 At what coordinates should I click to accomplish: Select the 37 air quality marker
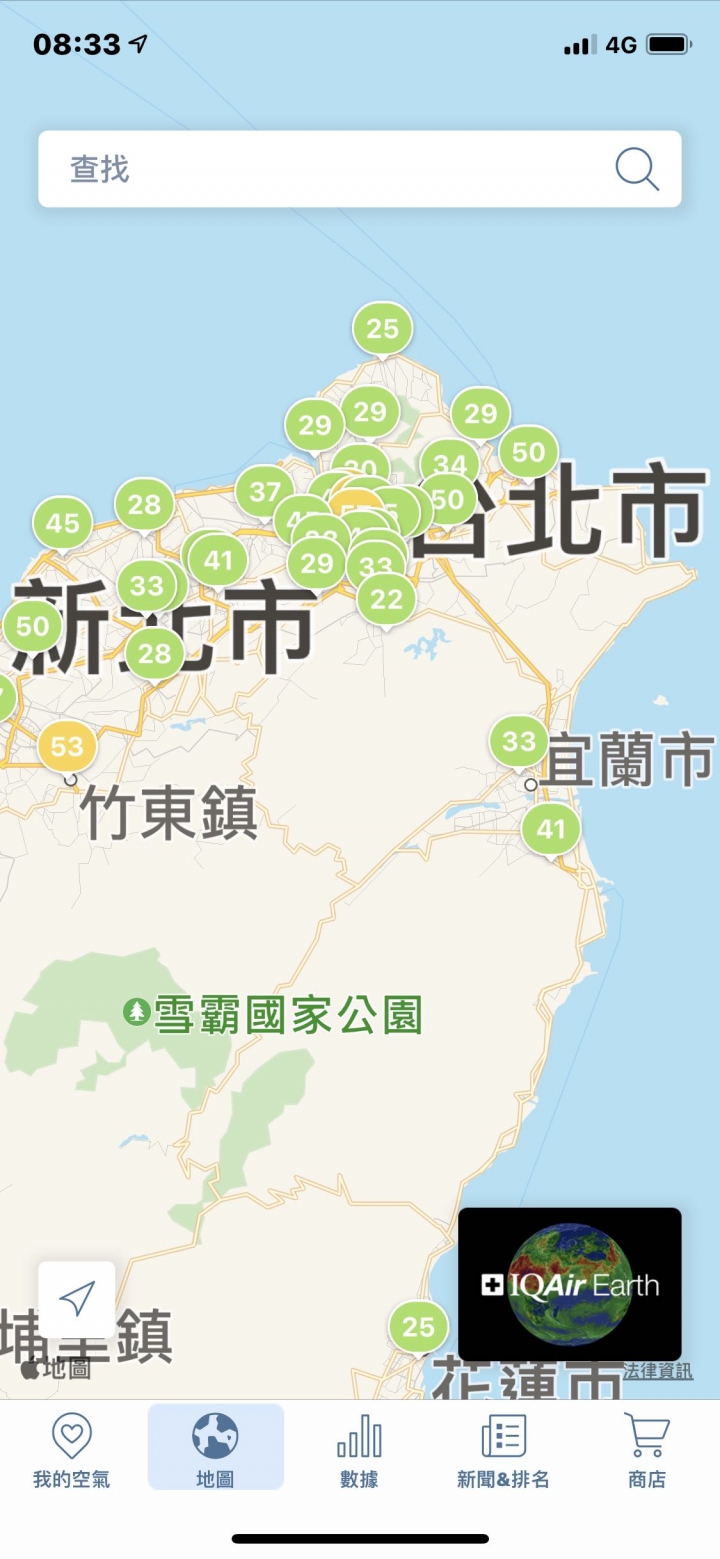[264, 491]
